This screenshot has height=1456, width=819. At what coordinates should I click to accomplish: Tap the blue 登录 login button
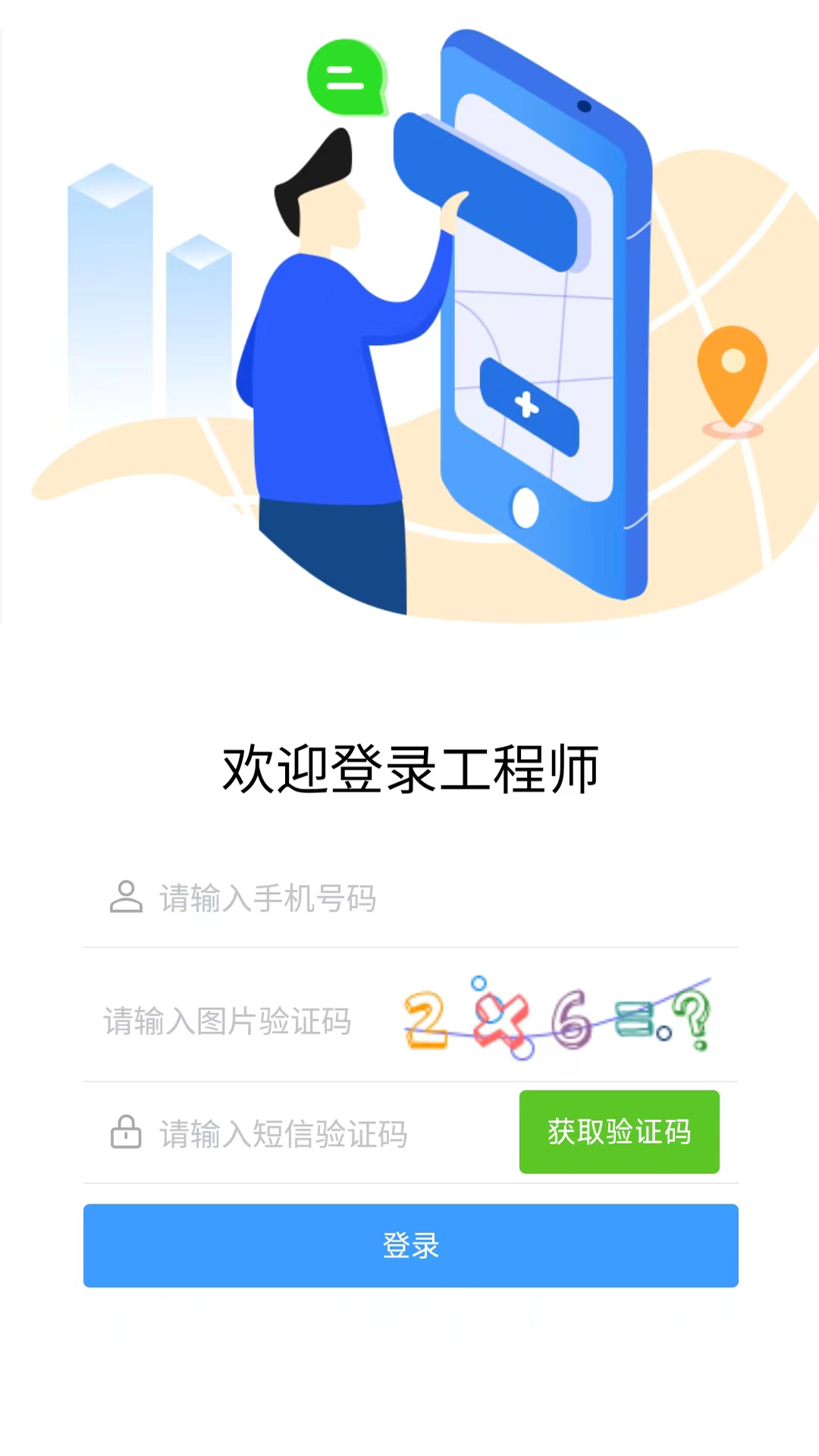click(x=410, y=1245)
